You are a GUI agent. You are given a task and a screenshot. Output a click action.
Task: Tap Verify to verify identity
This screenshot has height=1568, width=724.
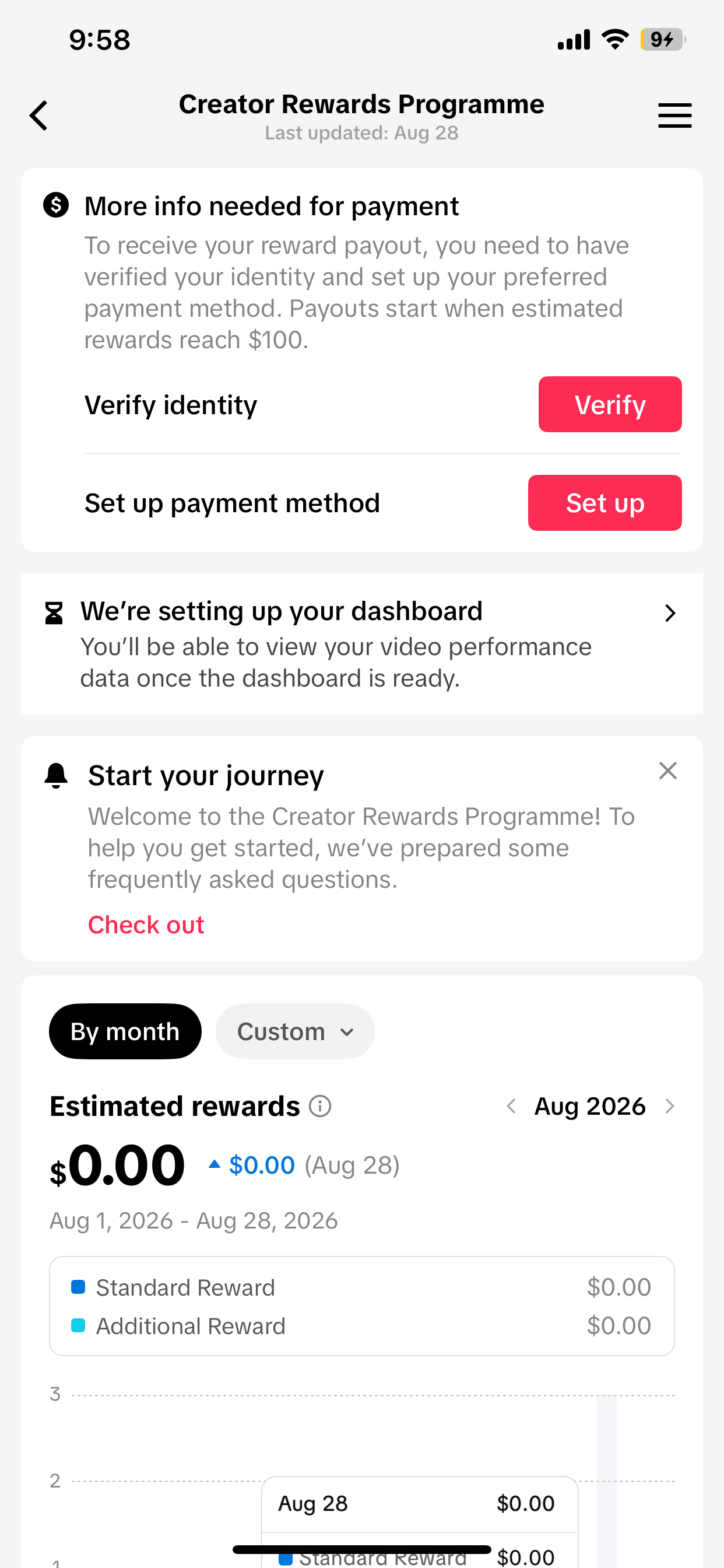610,404
